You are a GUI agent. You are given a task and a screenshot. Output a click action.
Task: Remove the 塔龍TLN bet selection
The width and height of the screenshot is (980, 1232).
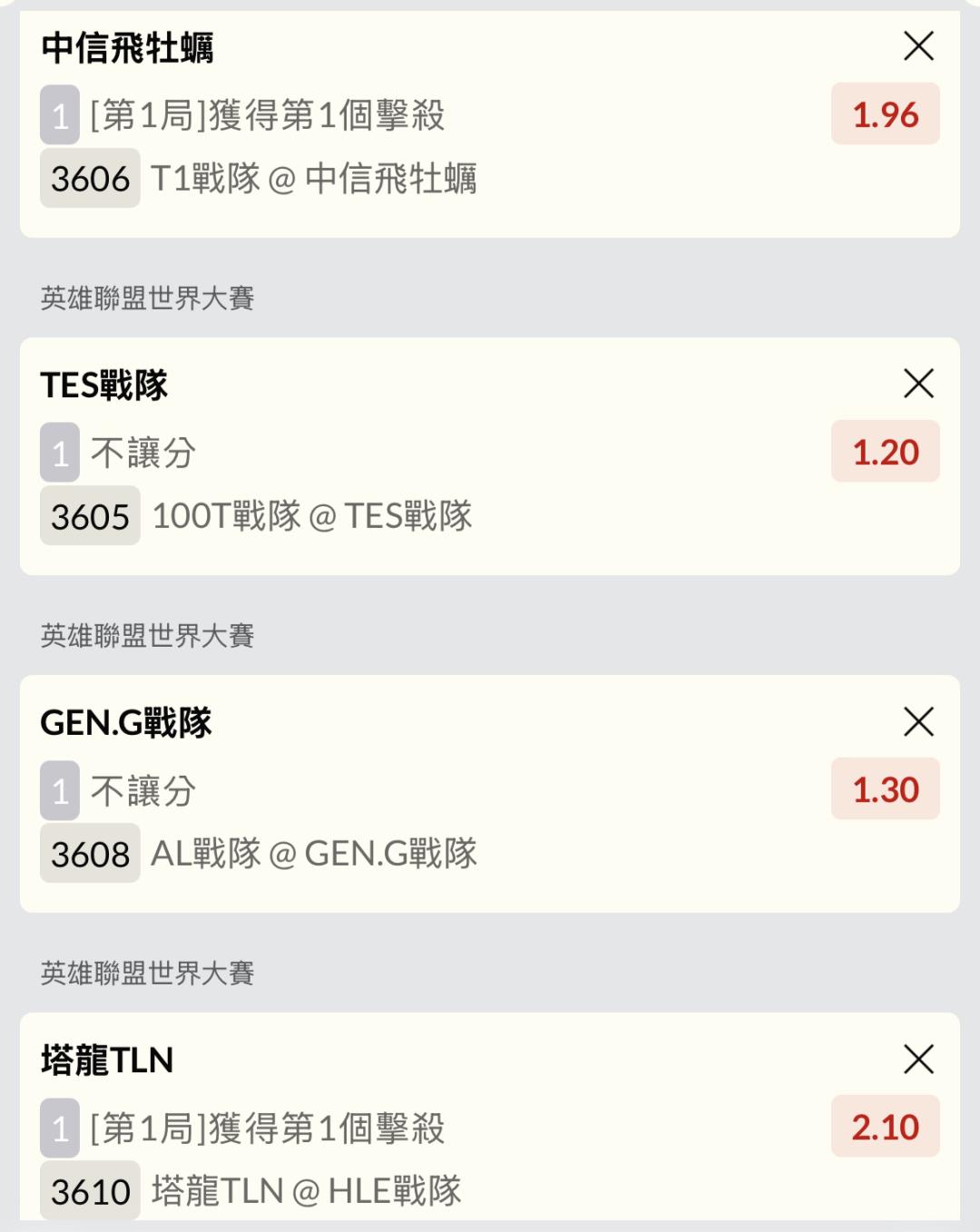point(918,1059)
